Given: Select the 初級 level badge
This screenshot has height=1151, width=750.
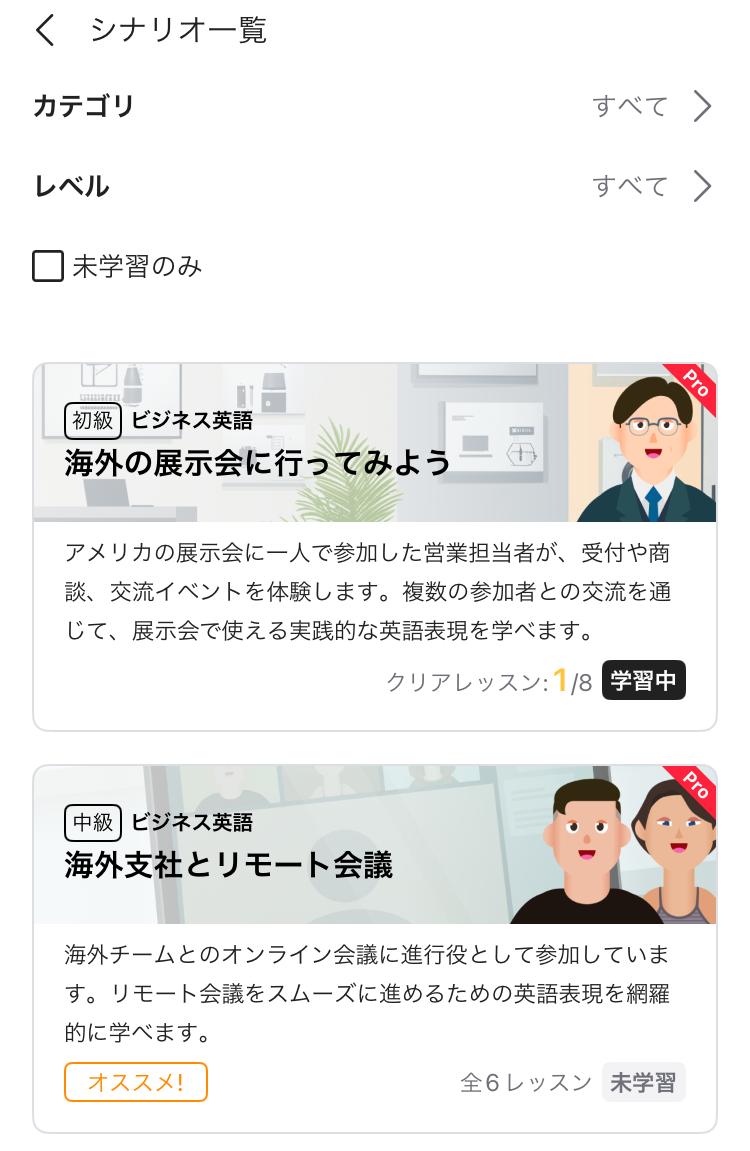Looking at the screenshot, I should click(x=92, y=421).
